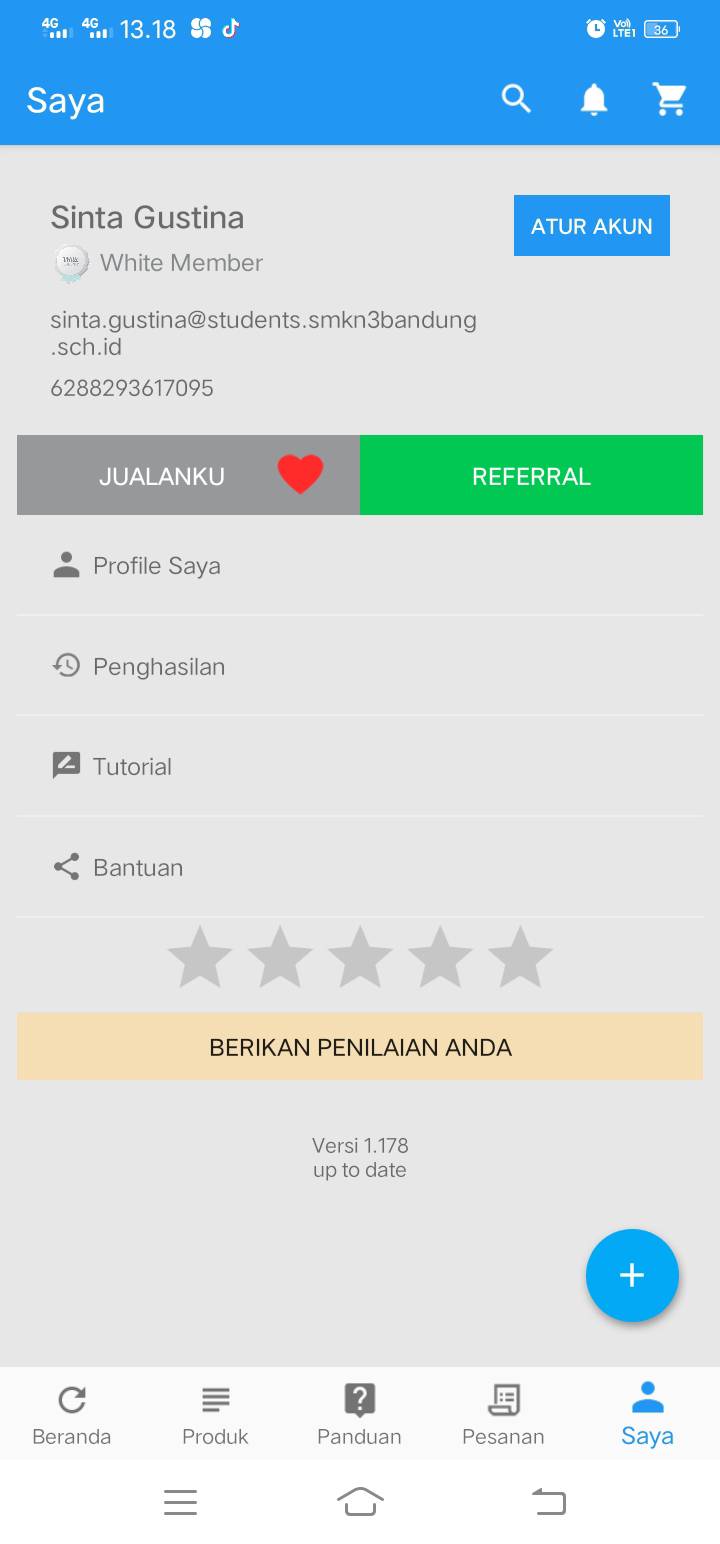Select the Saya tab
720x1544 pixels.
[x=647, y=1414]
